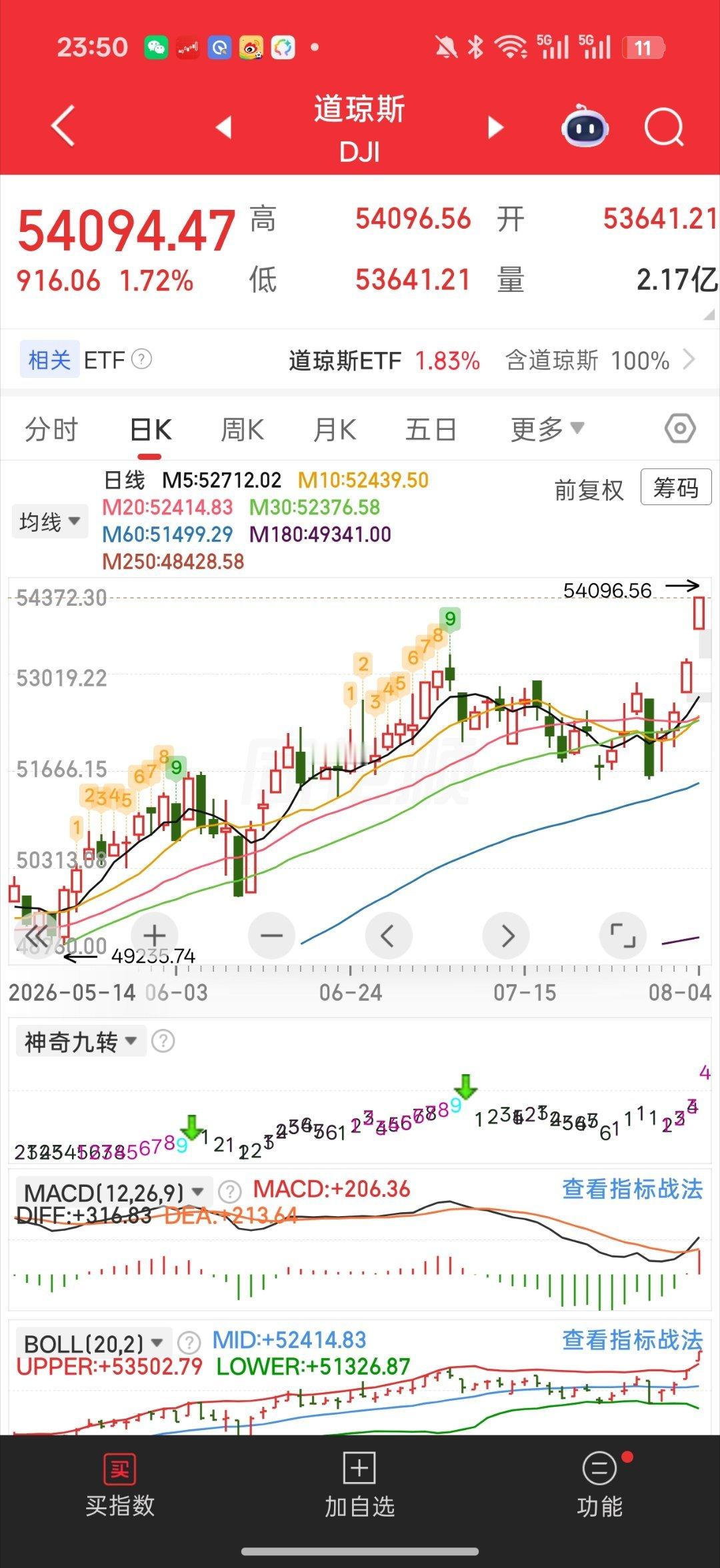Expand the 更多 chart period dropdown
The width and height of the screenshot is (720, 1568).
pos(547,429)
